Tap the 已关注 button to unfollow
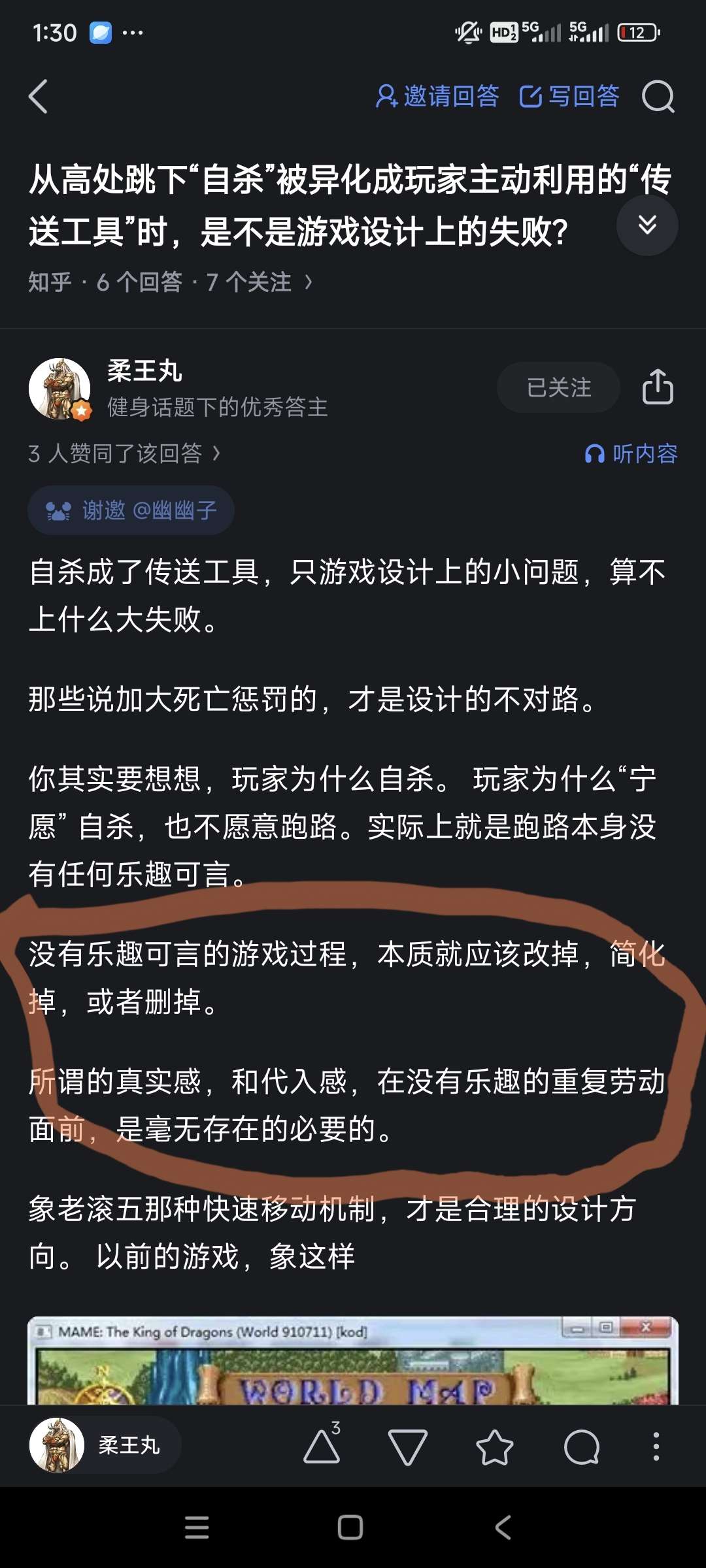This screenshot has height=1568, width=706. pyautogui.click(x=558, y=387)
